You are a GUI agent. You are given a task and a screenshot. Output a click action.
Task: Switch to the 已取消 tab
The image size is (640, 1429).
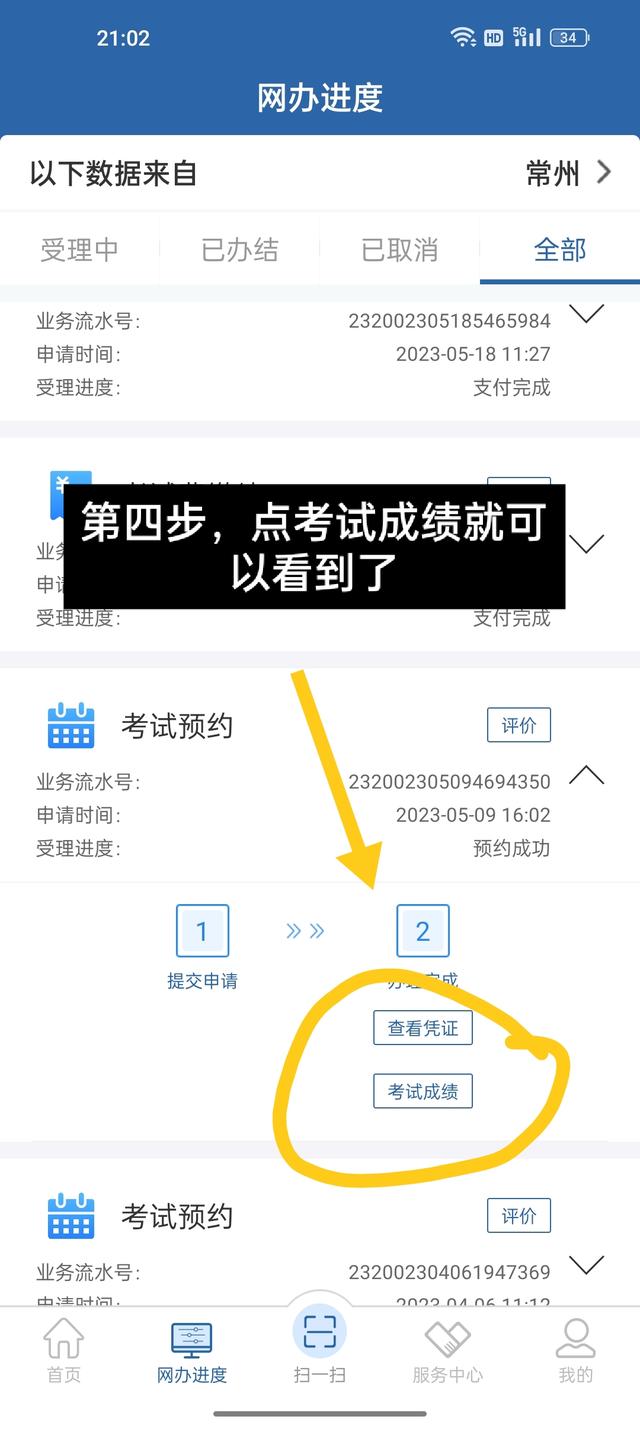point(400,250)
